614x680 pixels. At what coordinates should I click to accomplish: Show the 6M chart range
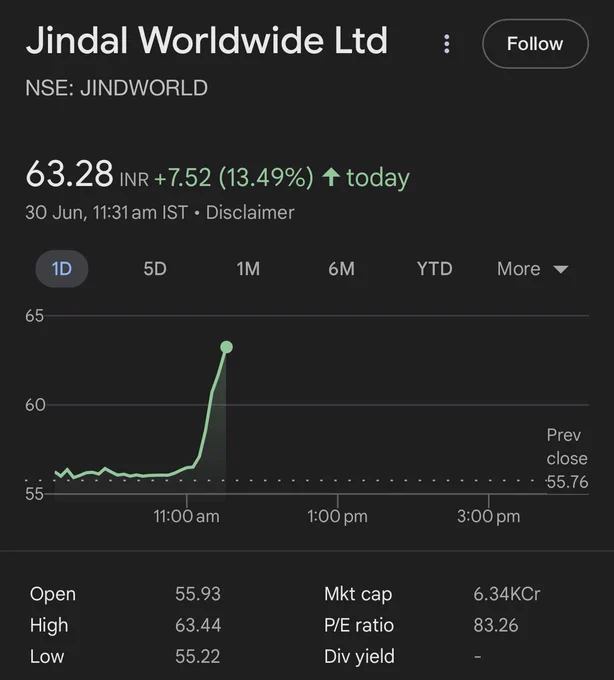coord(341,269)
